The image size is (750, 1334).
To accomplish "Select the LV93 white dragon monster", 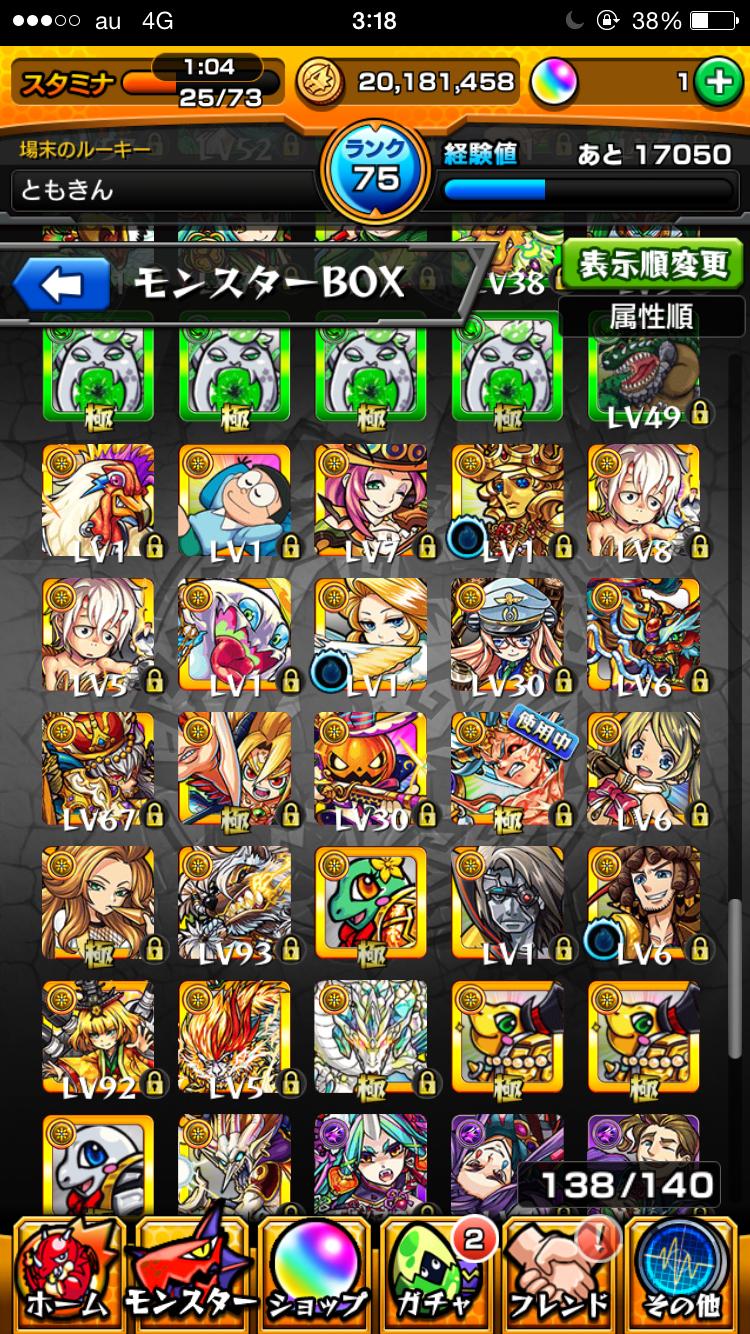I will click(235, 903).
